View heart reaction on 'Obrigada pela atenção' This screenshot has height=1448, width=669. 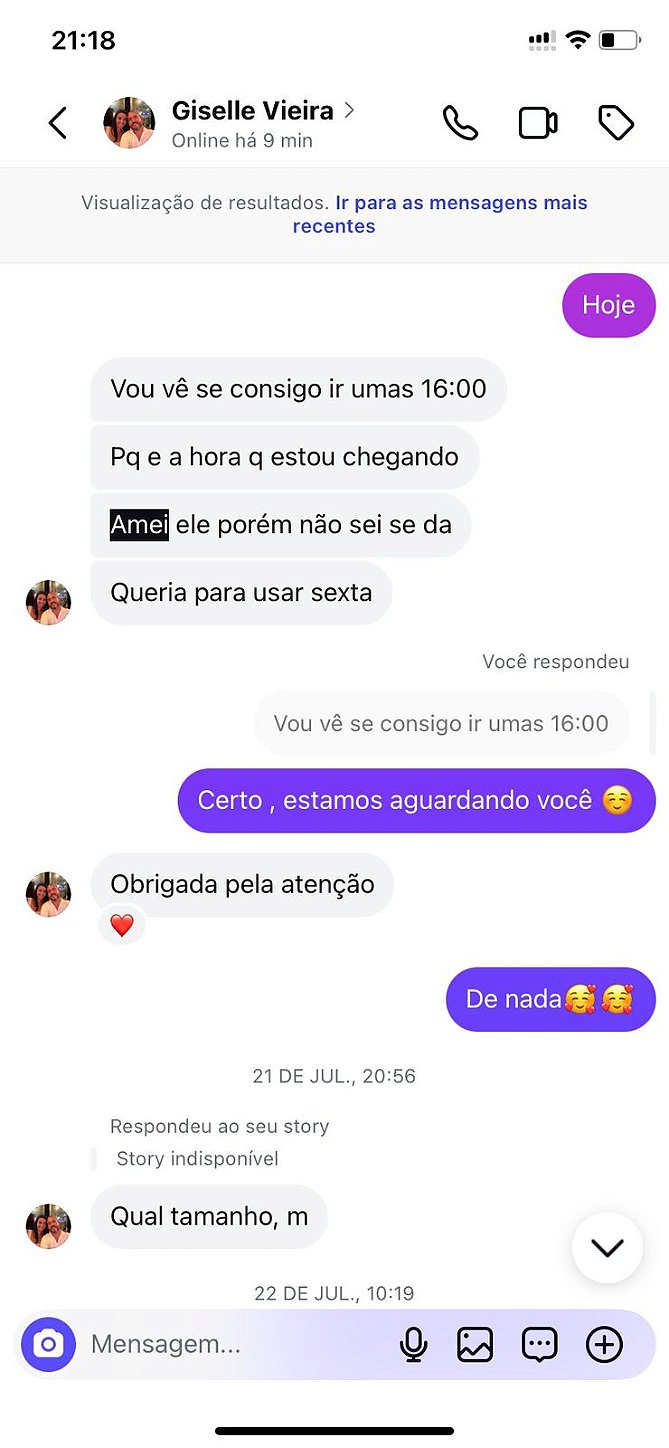(x=122, y=926)
